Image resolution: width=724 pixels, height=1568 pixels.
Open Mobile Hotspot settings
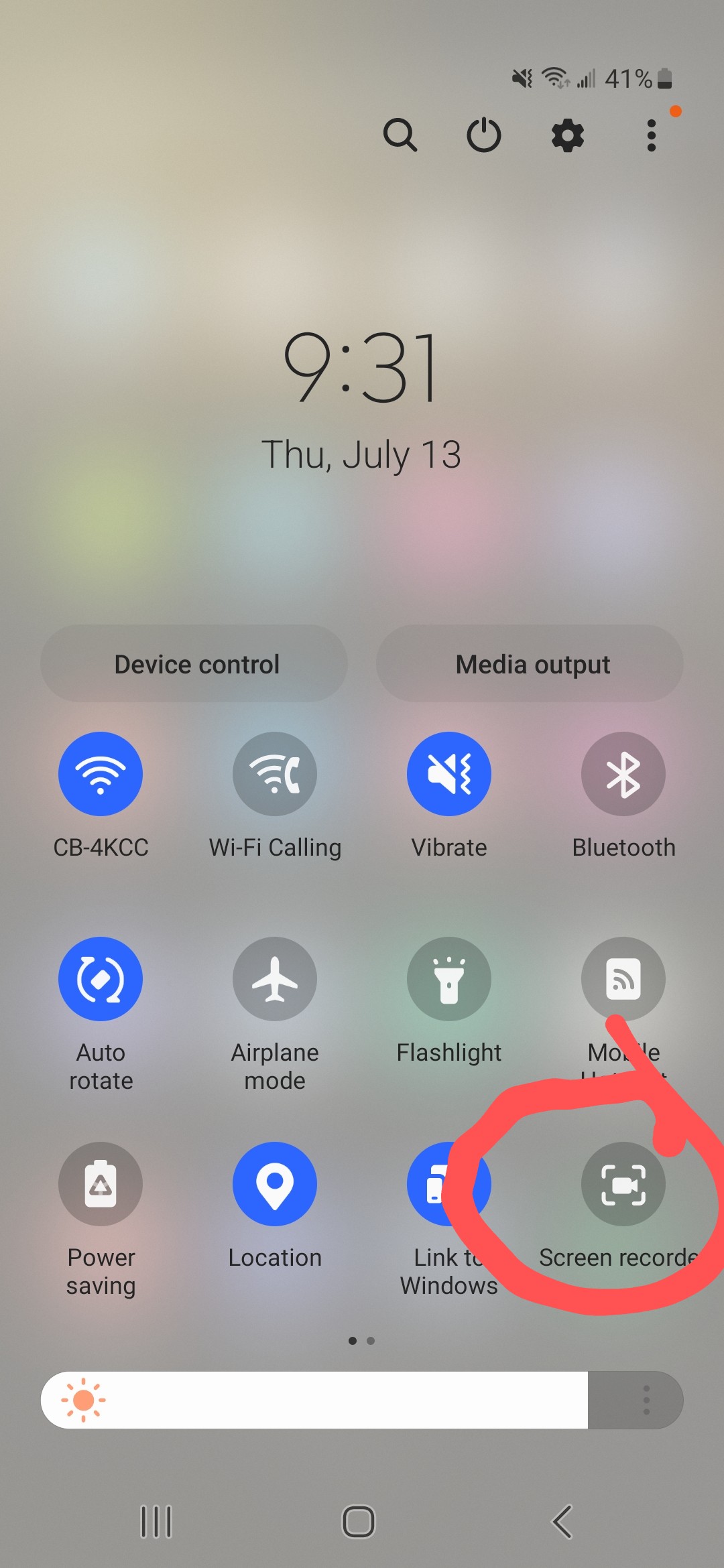623,978
